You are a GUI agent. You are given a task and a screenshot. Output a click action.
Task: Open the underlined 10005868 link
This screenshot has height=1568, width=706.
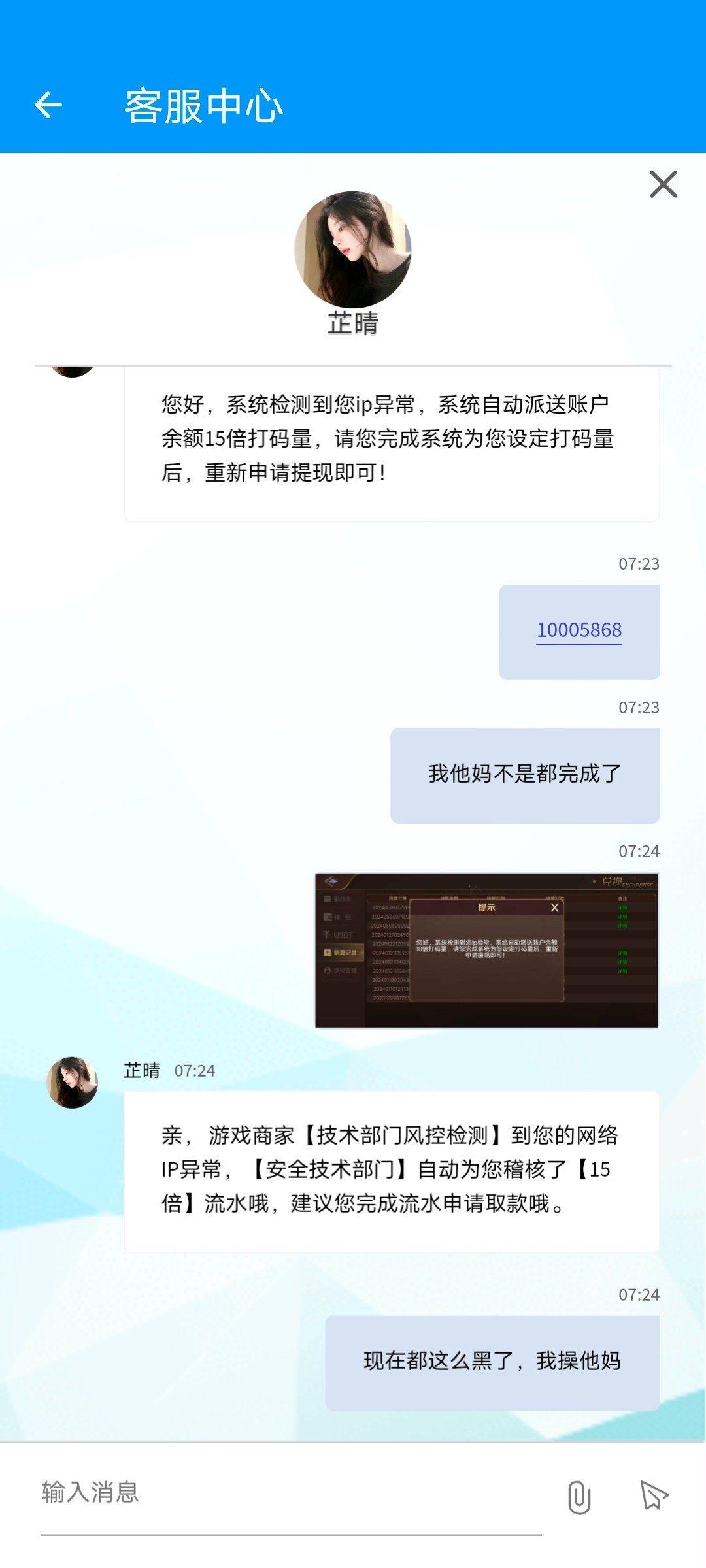point(579,630)
